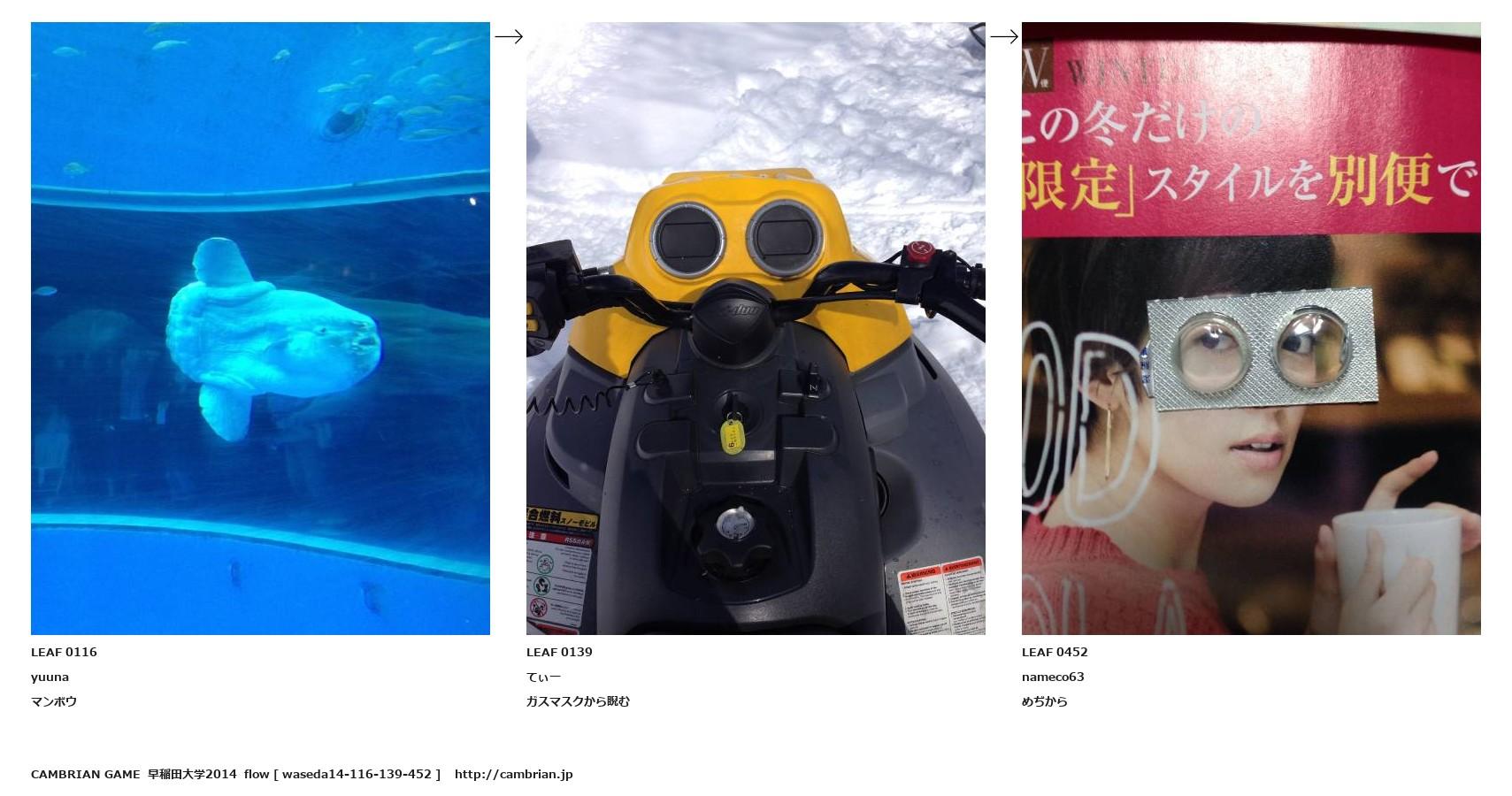Visit the http://cambrian.jp link
The height and width of the screenshot is (796, 1512).
pyautogui.click(x=513, y=774)
